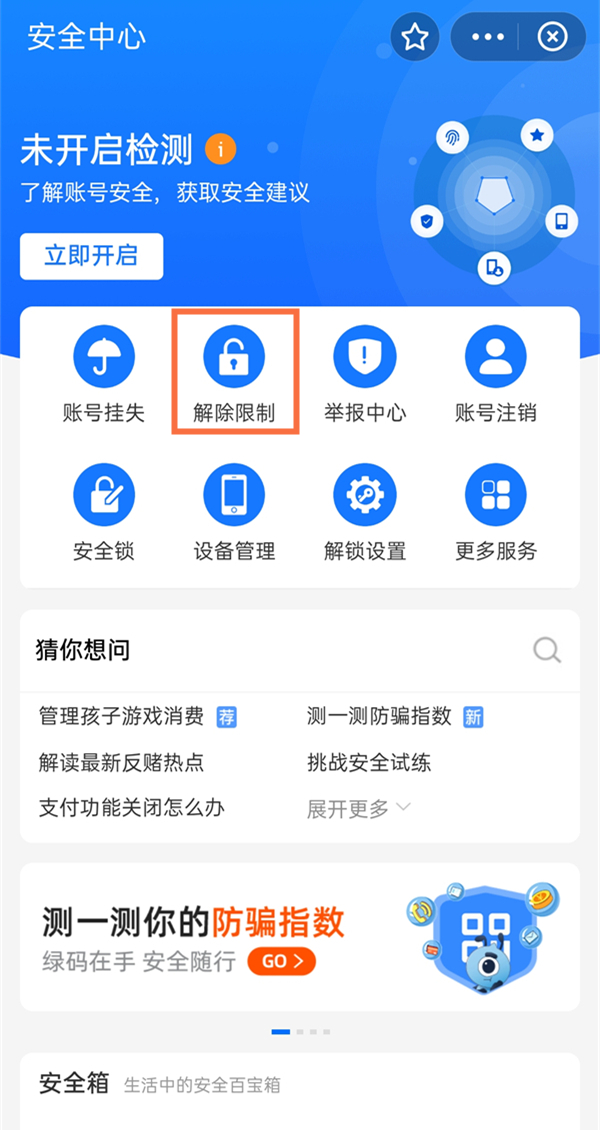Tap GO on the 防骗指数 banner
600x1130 pixels.
tap(281, 962)
